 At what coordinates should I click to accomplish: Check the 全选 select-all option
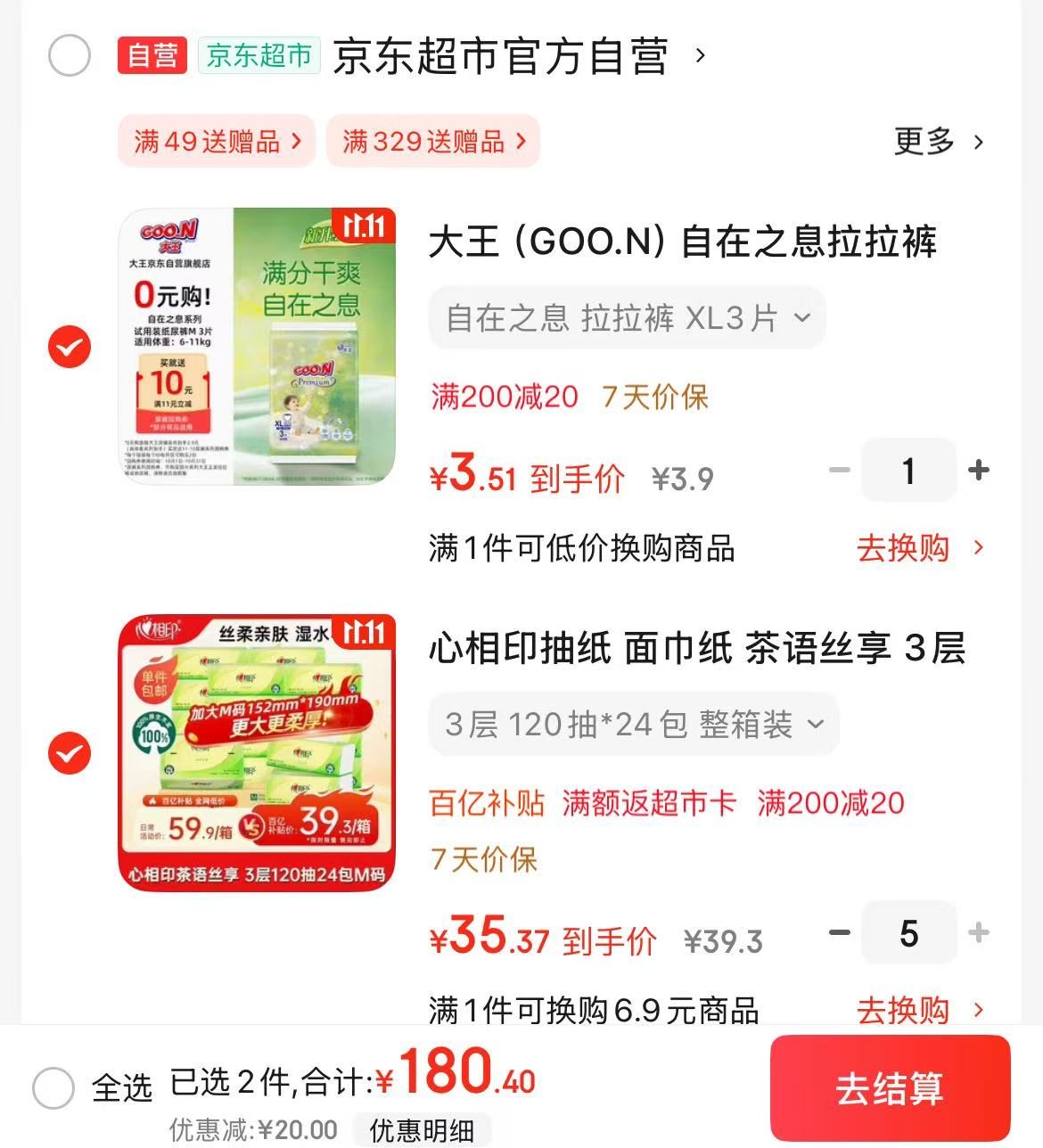(53, 1088)
